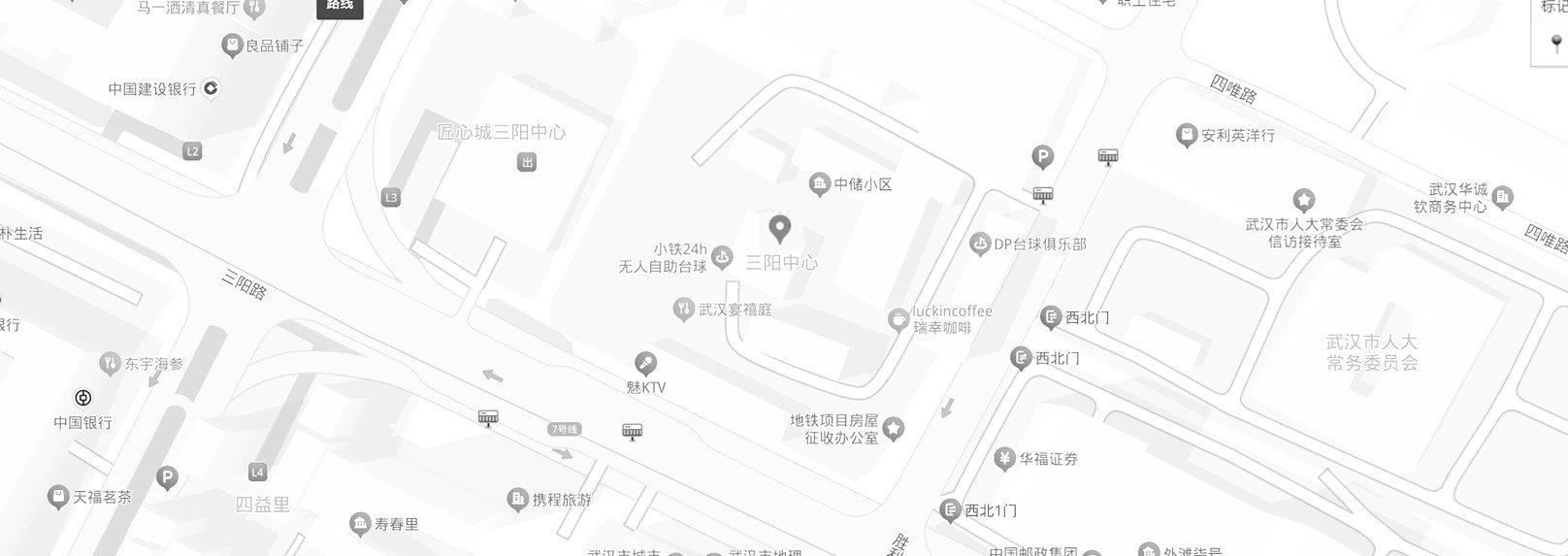
Task: Open the 华福证券 map marker
Action: 1004,458
